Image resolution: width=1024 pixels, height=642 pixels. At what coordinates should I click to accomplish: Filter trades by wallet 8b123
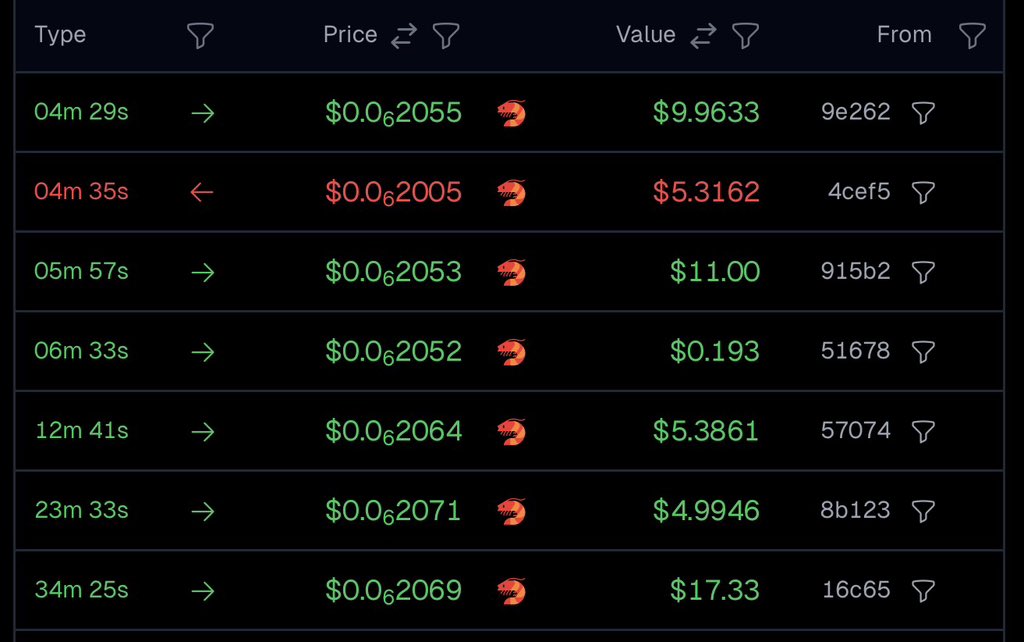click(x=924, y=511)
